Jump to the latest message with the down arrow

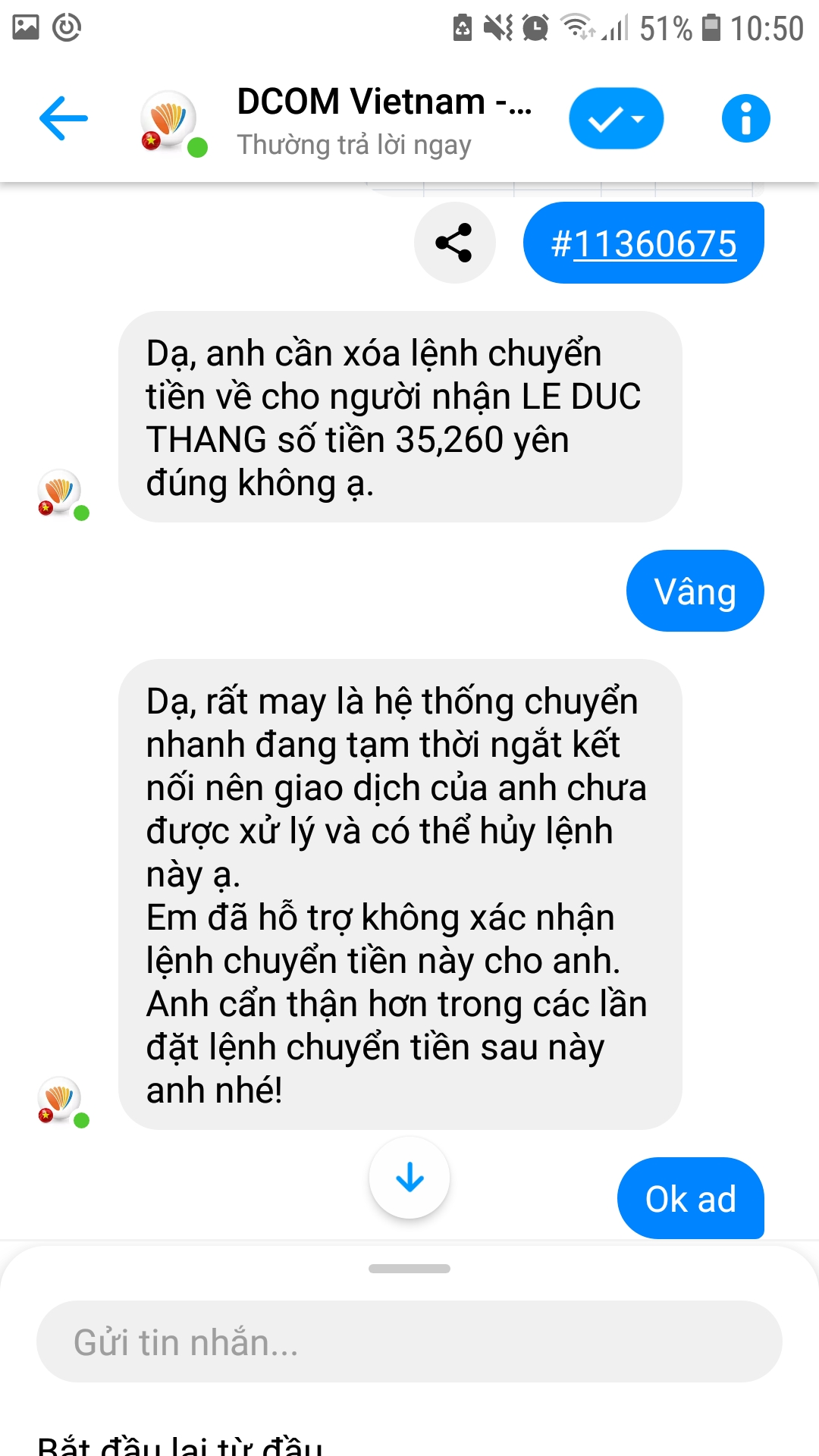(409, 1177)
